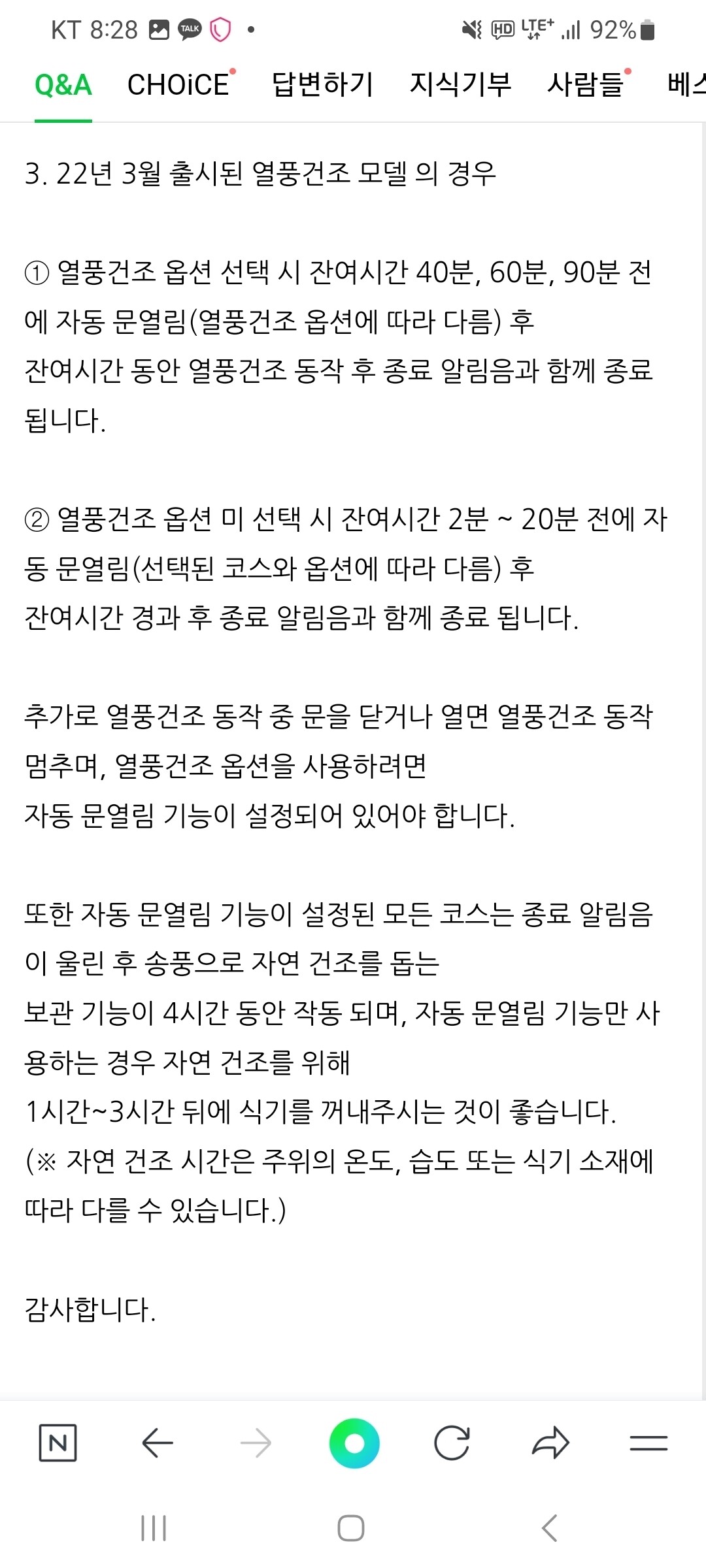Open the KakaoTalk notification in the status bar
The width and height of the screenshot is (706, 1568).
coord(188,27)
